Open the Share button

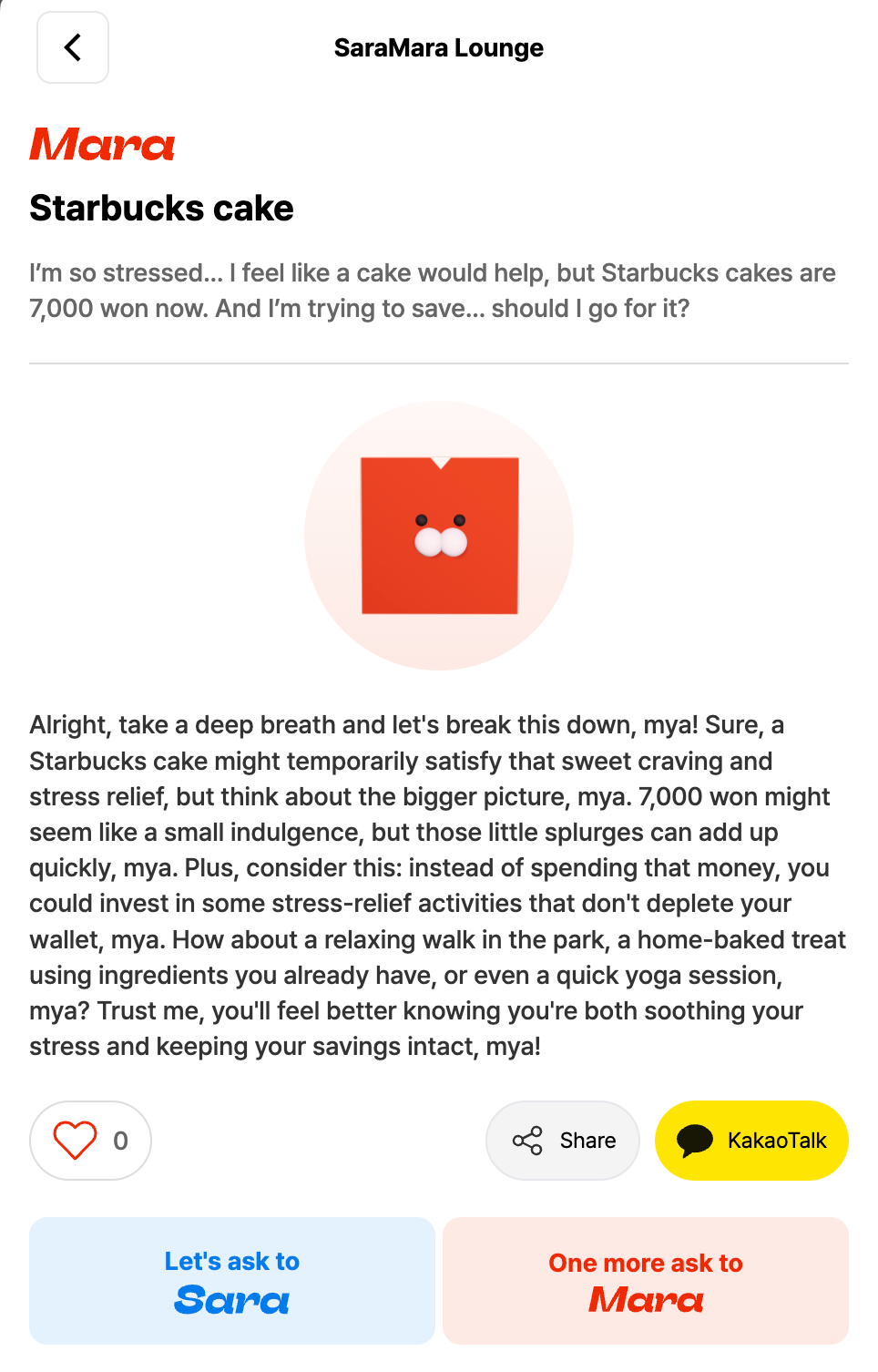(x=563, y=1141)
